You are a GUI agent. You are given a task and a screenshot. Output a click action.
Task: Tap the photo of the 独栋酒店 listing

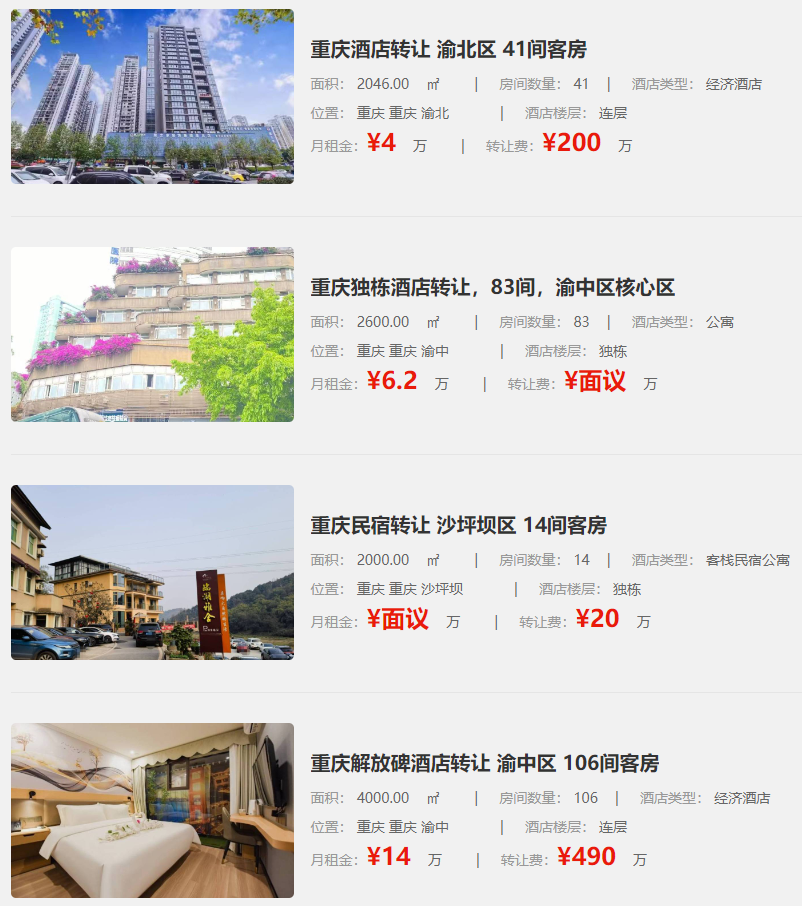tap(152, 335)
